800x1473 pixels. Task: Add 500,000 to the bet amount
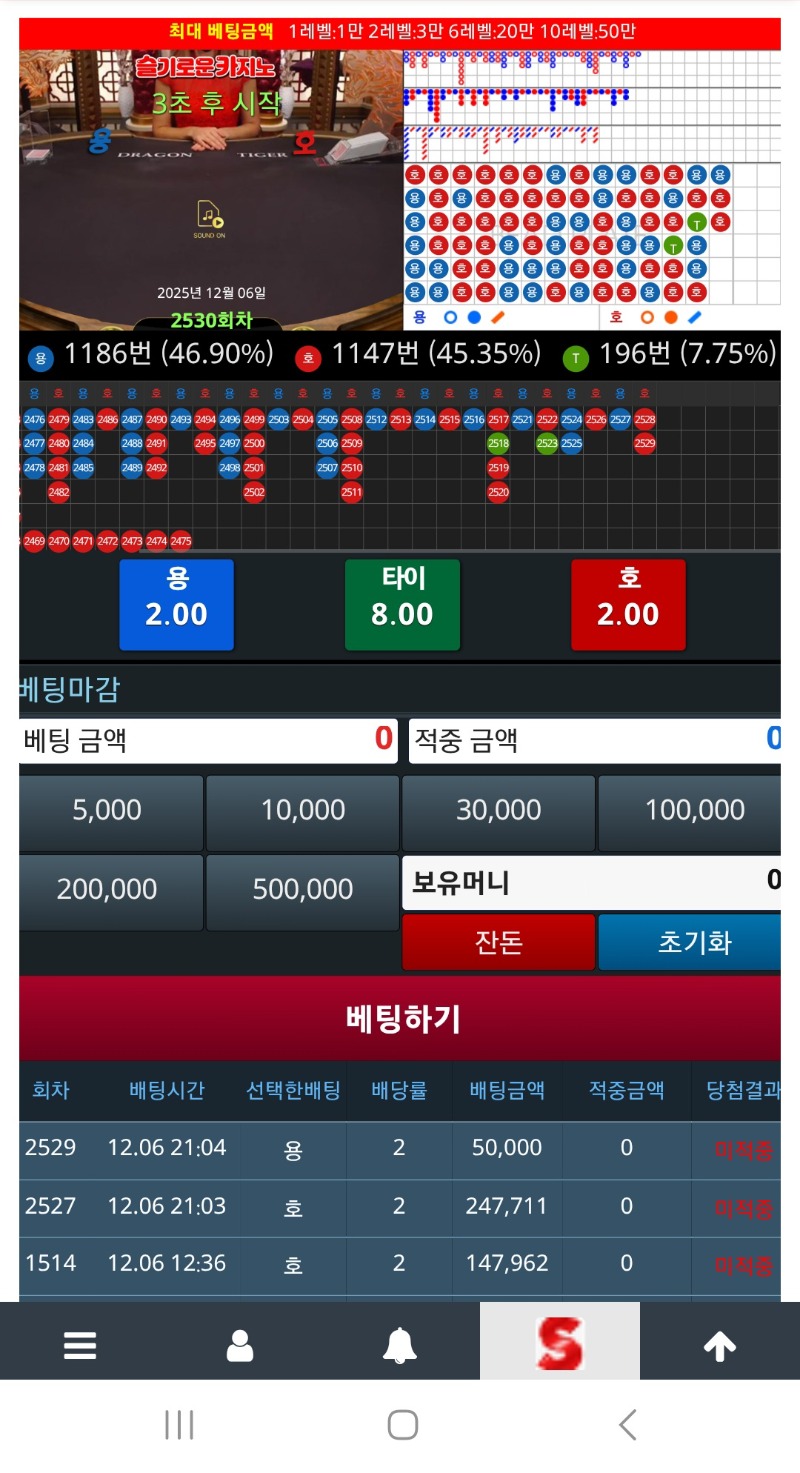[302, 889]
